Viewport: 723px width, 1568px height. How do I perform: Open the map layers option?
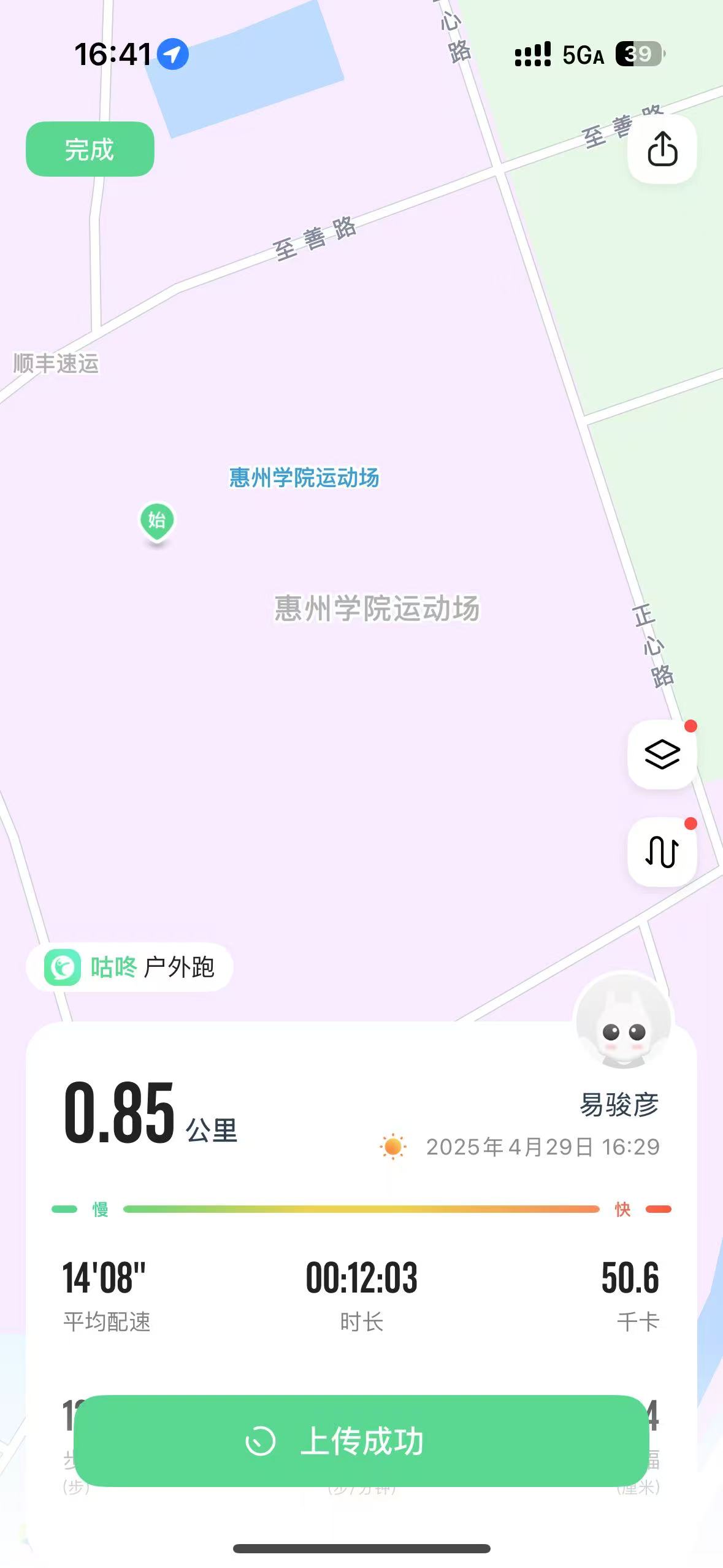pos(662,754)
